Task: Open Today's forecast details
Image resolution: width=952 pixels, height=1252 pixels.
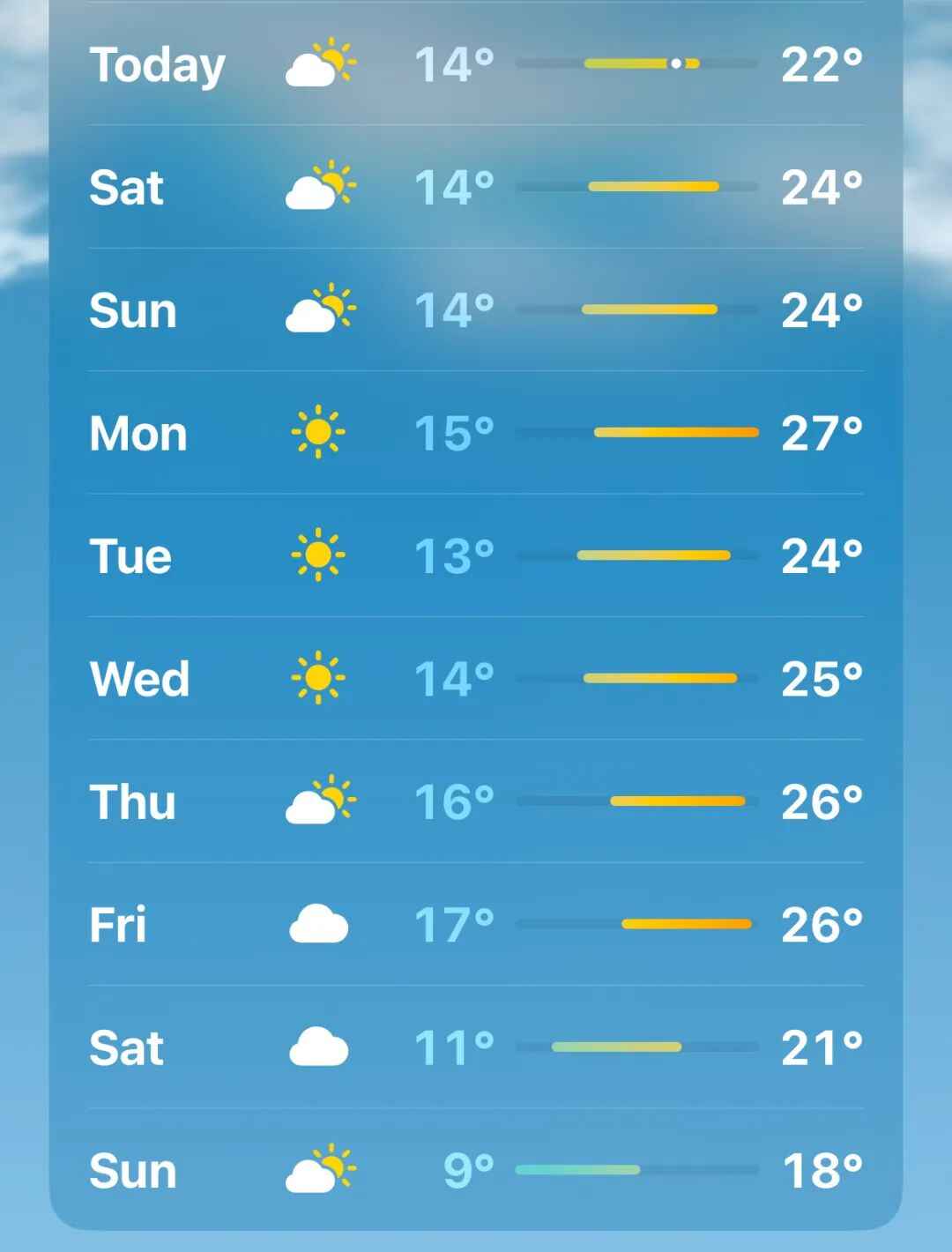Action: click(476, 63)
